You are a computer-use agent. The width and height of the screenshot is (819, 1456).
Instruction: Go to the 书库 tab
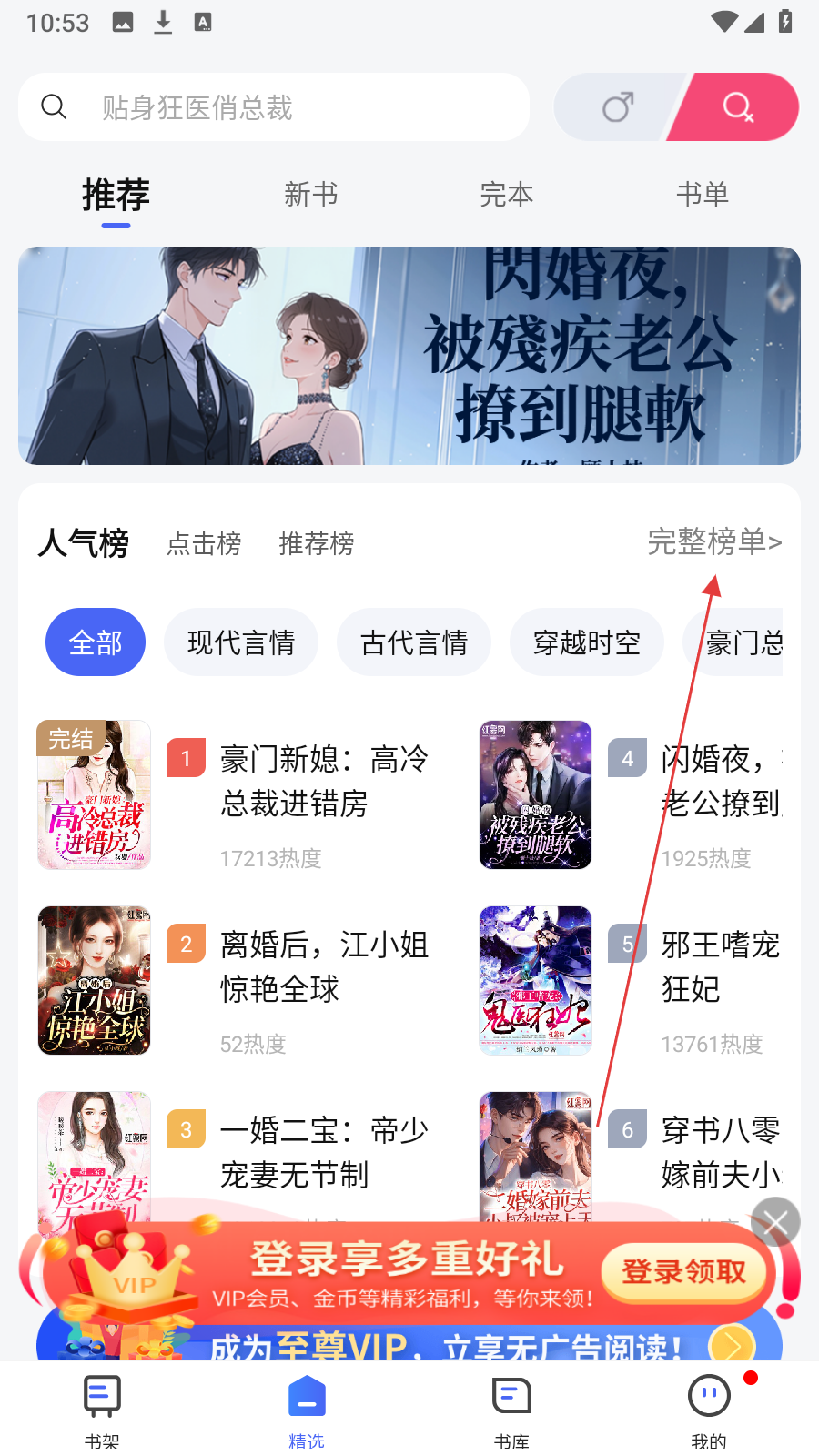511,1409
